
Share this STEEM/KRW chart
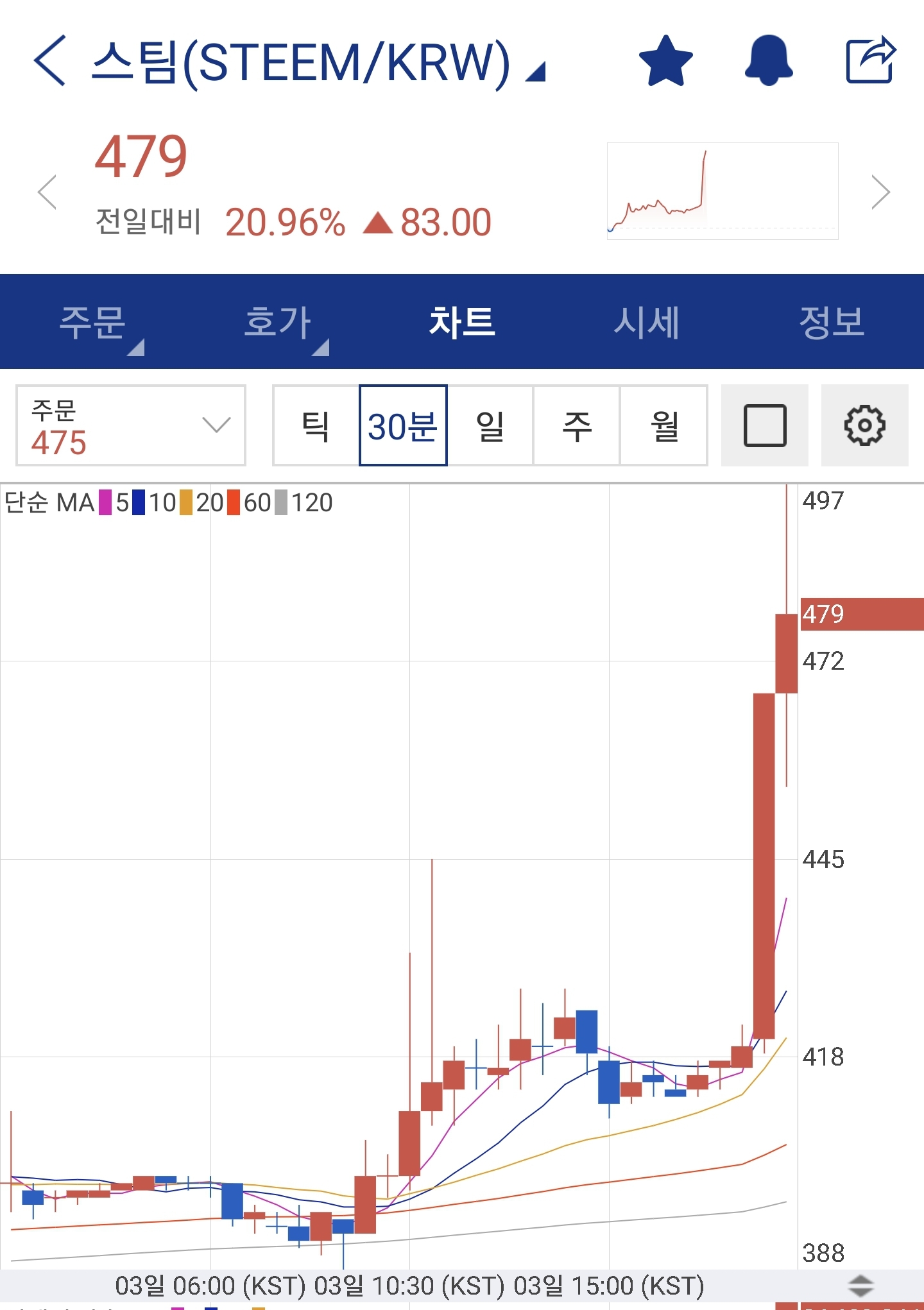pyautogui.click(x=870, y=61)
